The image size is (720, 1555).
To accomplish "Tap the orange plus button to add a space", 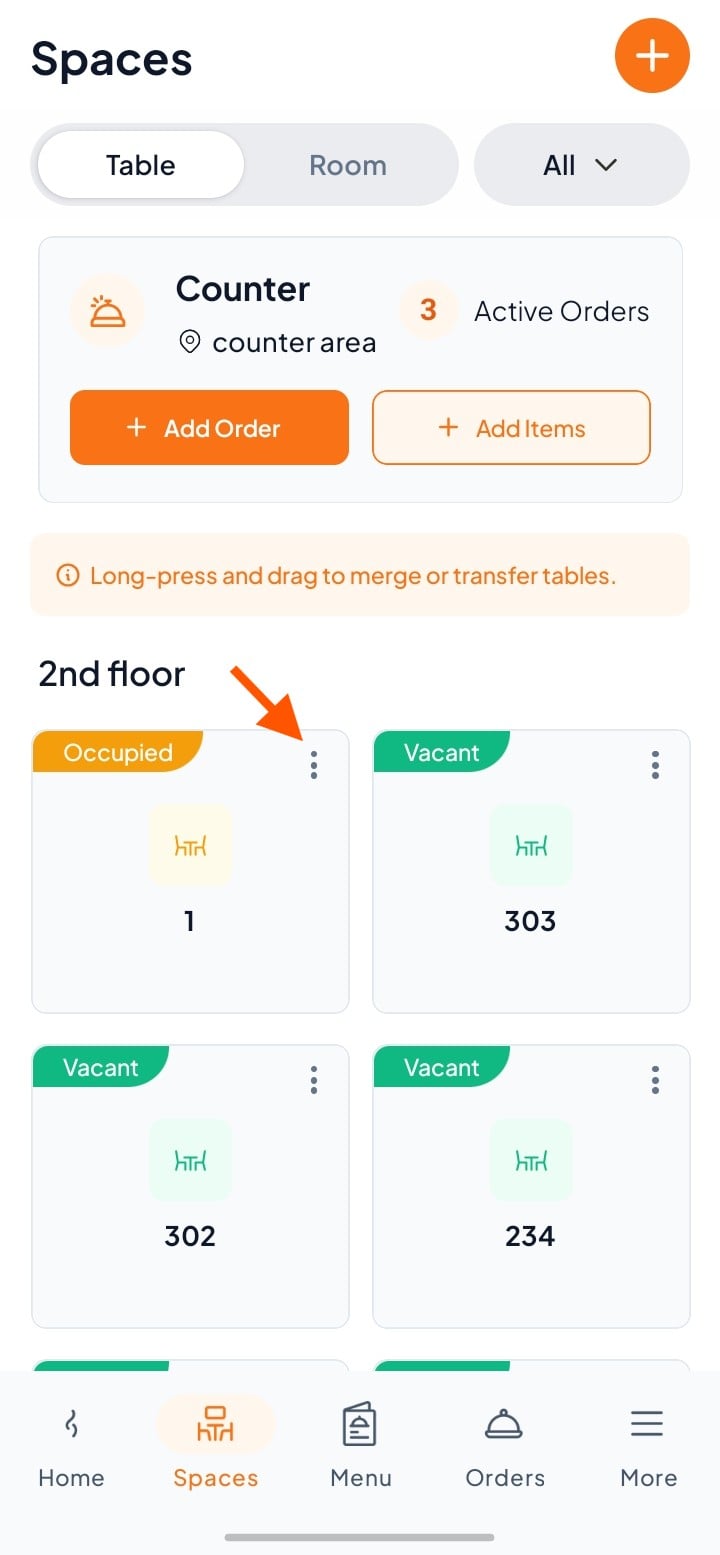I will (x=652, y=55).
